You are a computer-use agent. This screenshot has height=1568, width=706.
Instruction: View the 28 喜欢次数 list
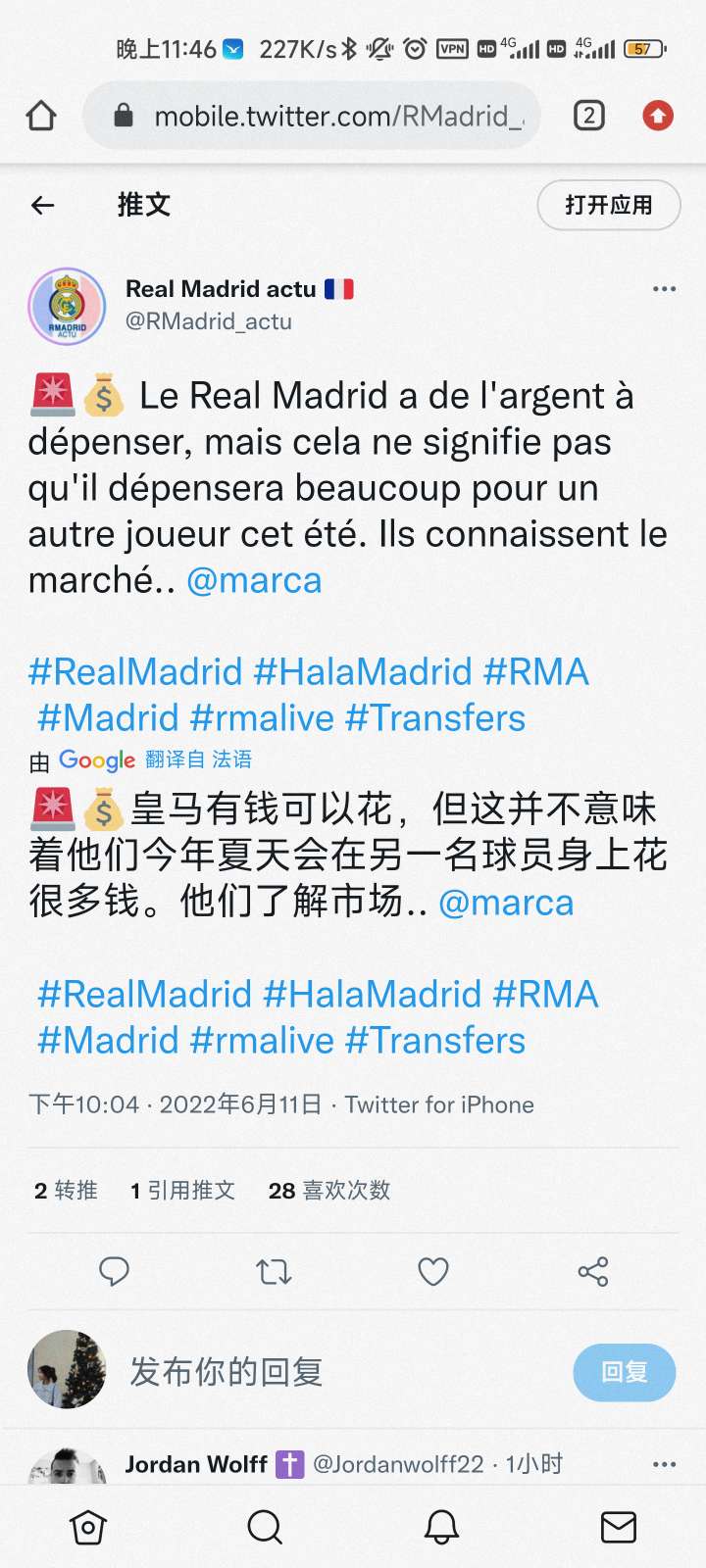tap(329, 1190)
